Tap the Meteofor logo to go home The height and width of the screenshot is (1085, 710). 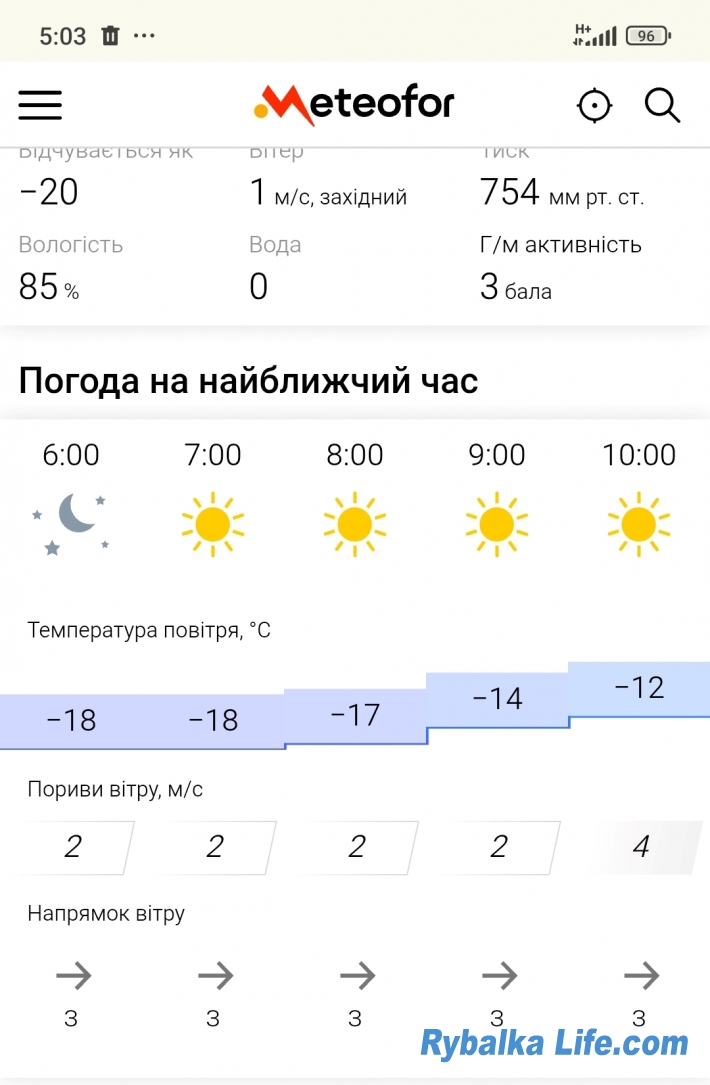[x=354, y=104]
